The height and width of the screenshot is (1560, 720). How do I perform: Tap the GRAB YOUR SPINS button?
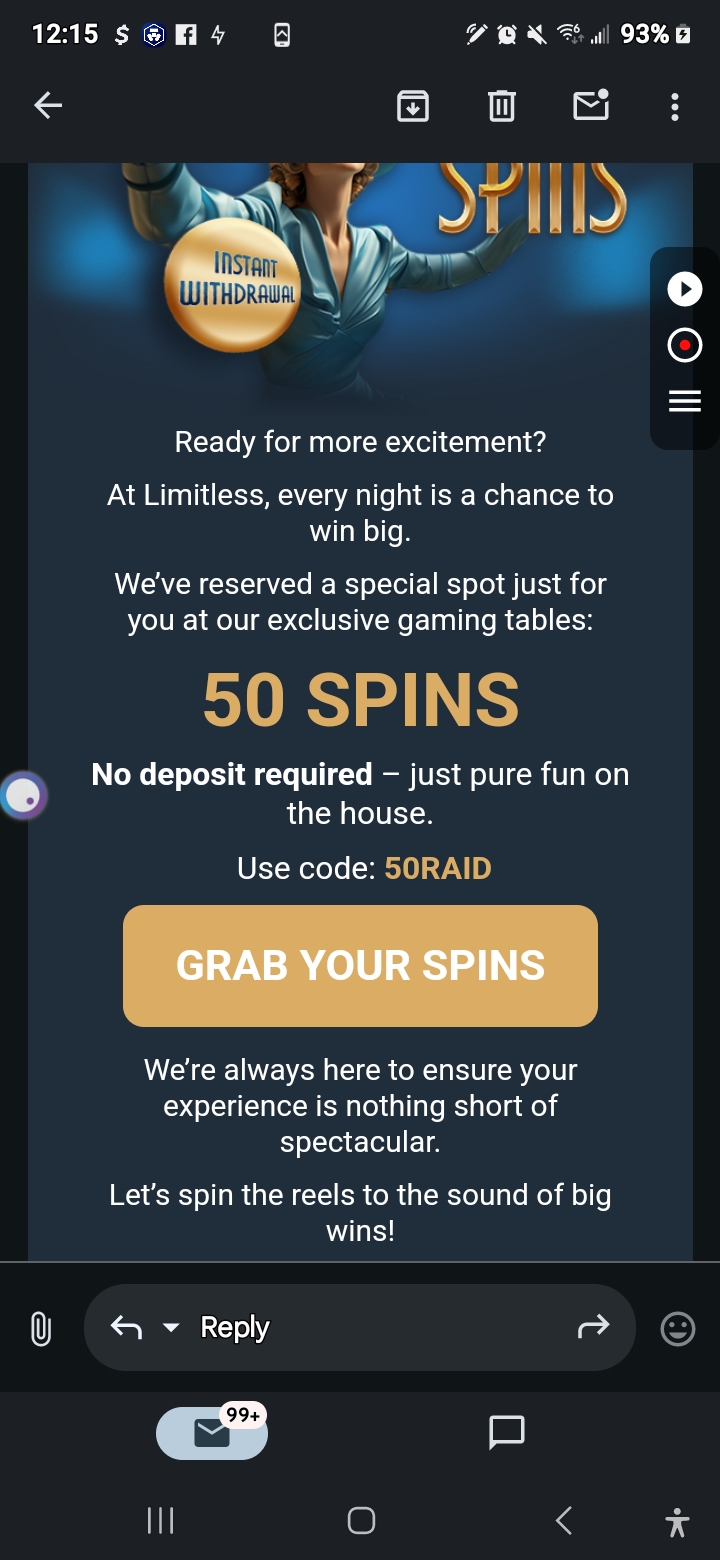click(360, 966)
